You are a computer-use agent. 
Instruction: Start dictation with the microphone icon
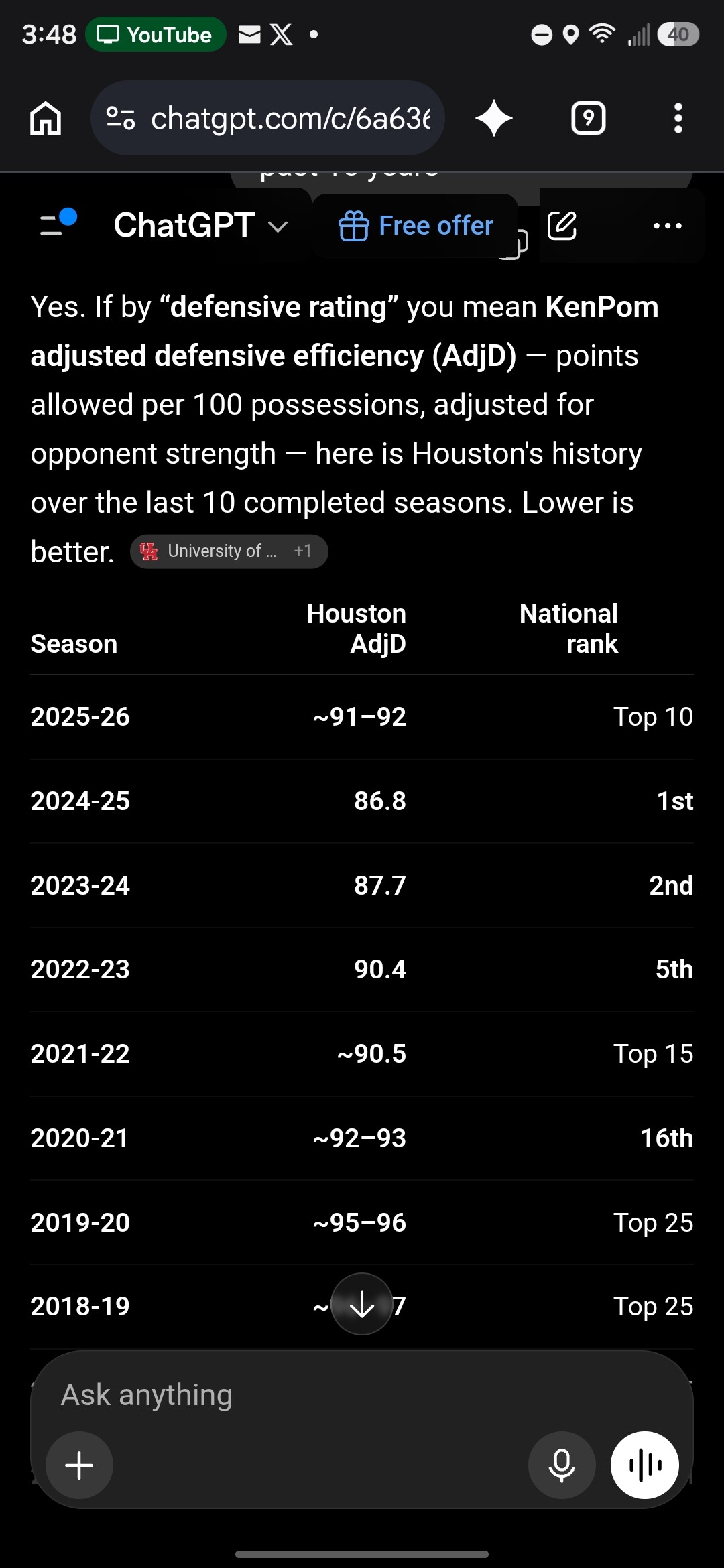562,1465
